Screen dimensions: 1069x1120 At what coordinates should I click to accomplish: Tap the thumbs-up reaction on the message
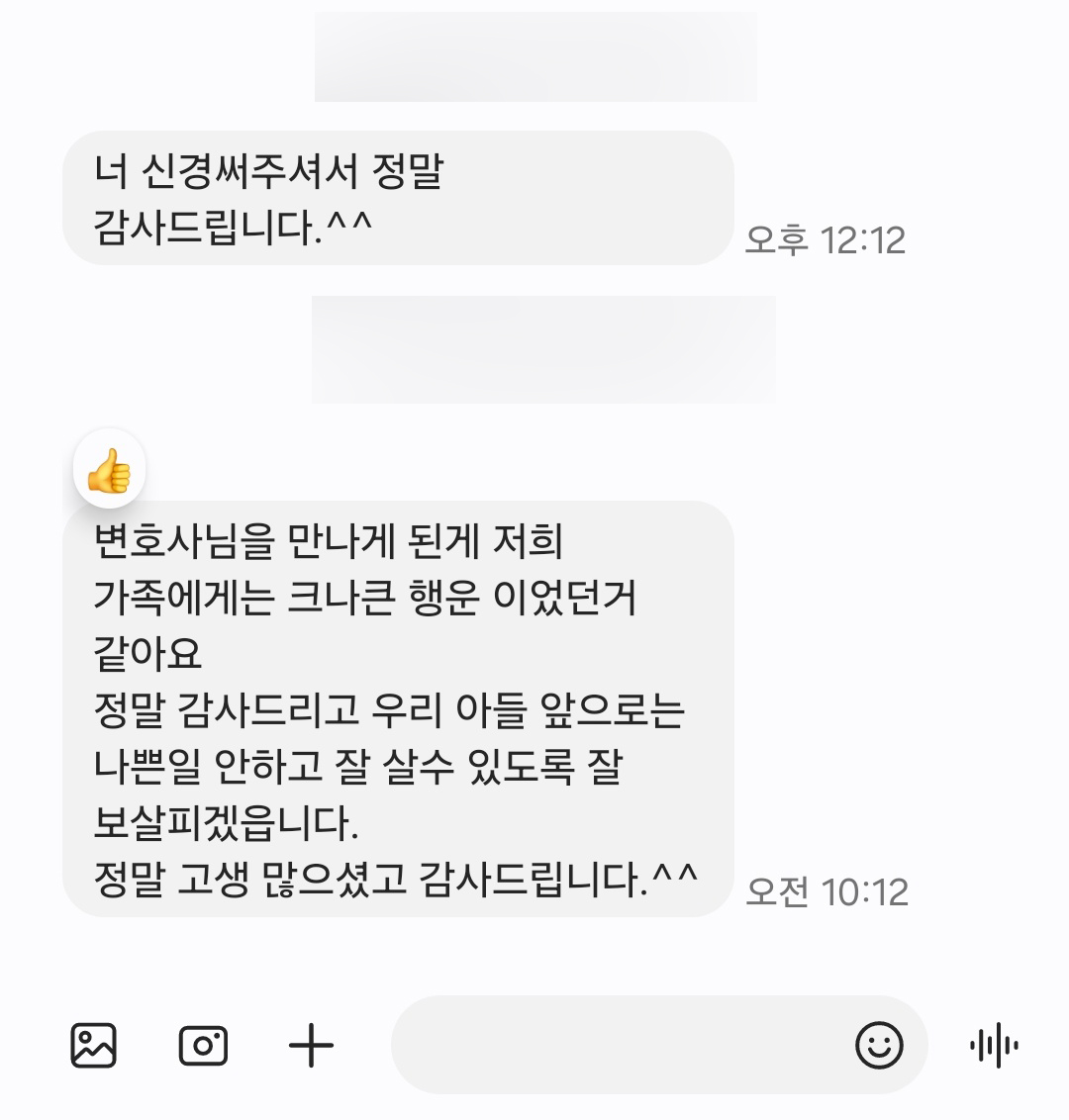[110, 472]
